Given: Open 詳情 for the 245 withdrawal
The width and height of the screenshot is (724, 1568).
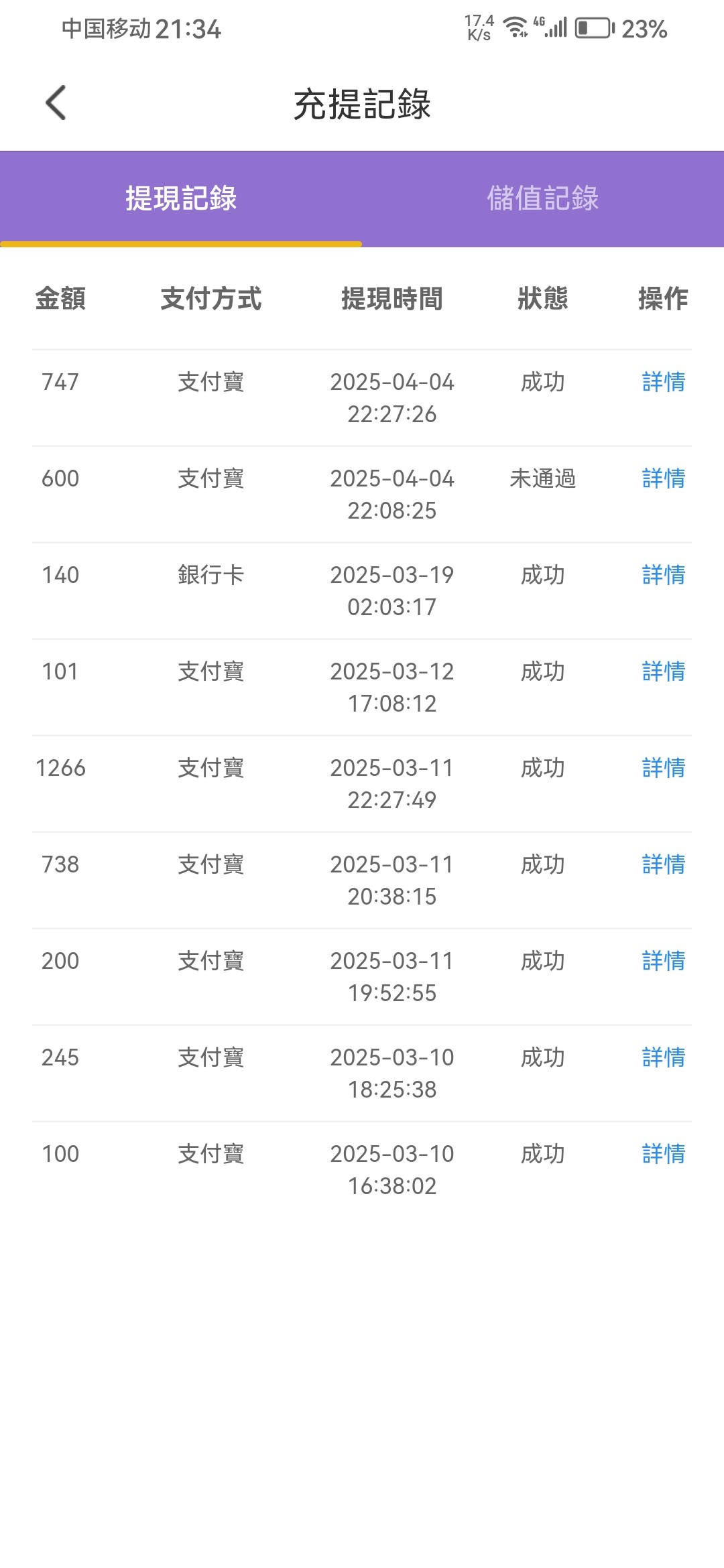Looking at the screenshot, I should 664,1057.
